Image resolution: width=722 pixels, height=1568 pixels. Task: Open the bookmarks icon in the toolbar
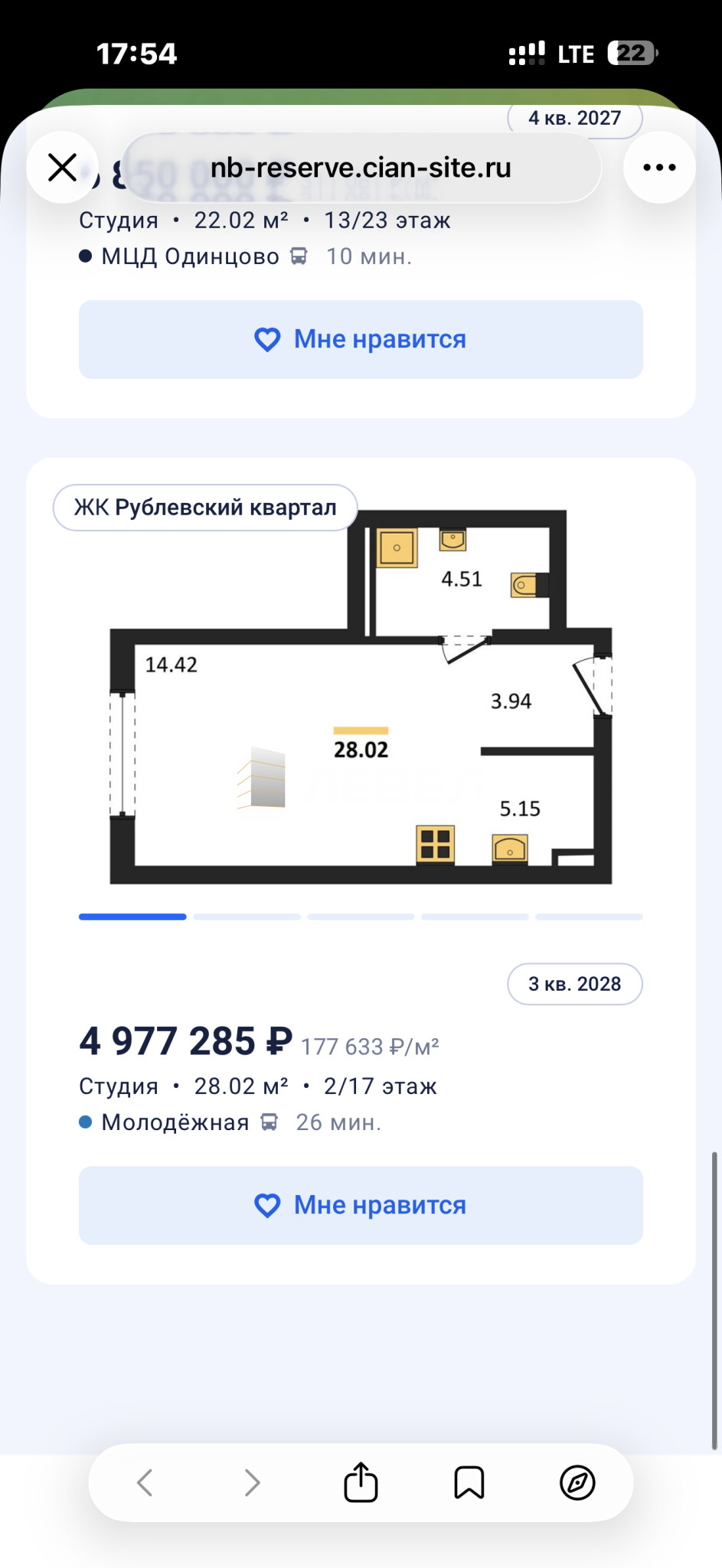[469, 1482]
